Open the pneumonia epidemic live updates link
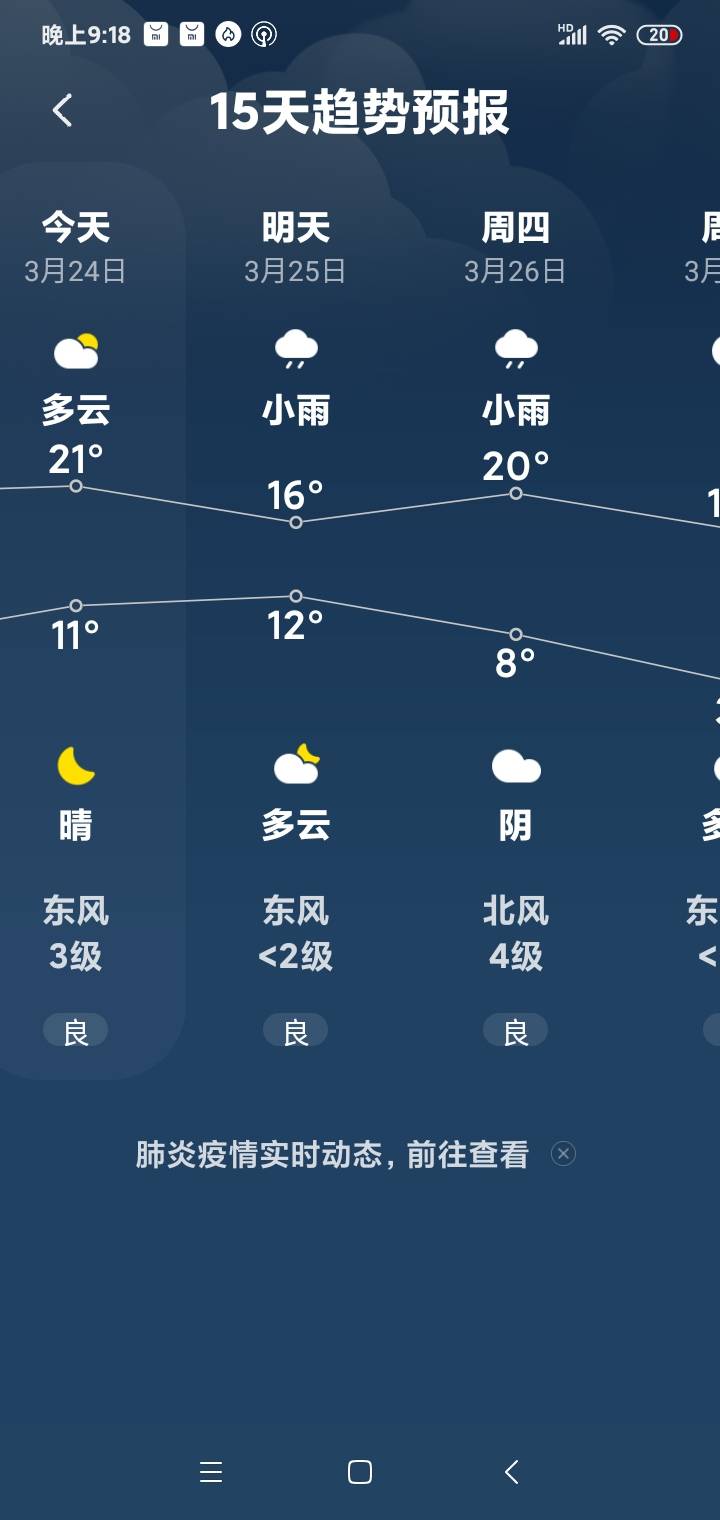The height and width of the screenshot is (1520, 720). (x=332, y=1155)
